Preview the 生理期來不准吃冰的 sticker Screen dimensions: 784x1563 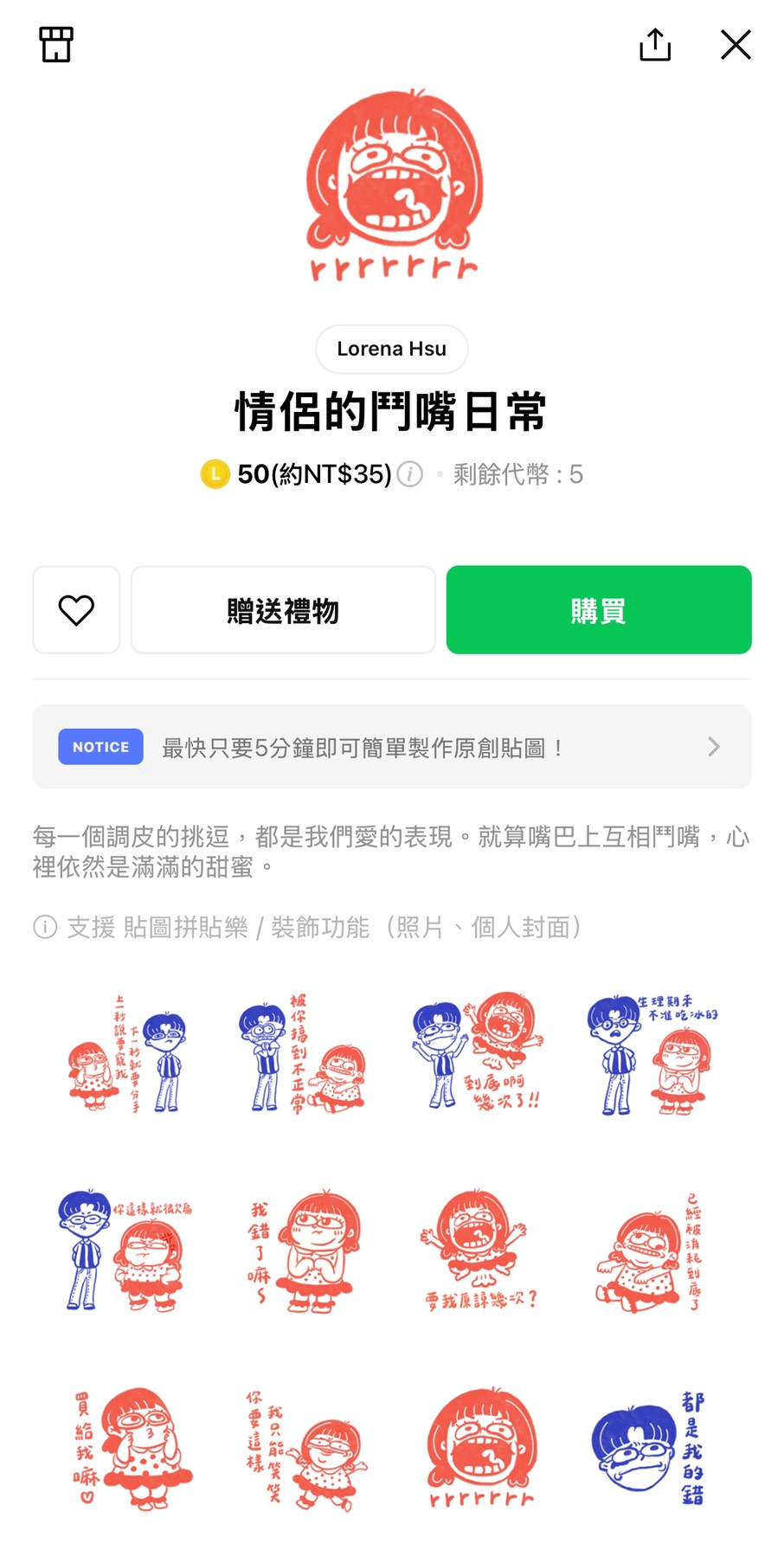[x=652, y=1054]
